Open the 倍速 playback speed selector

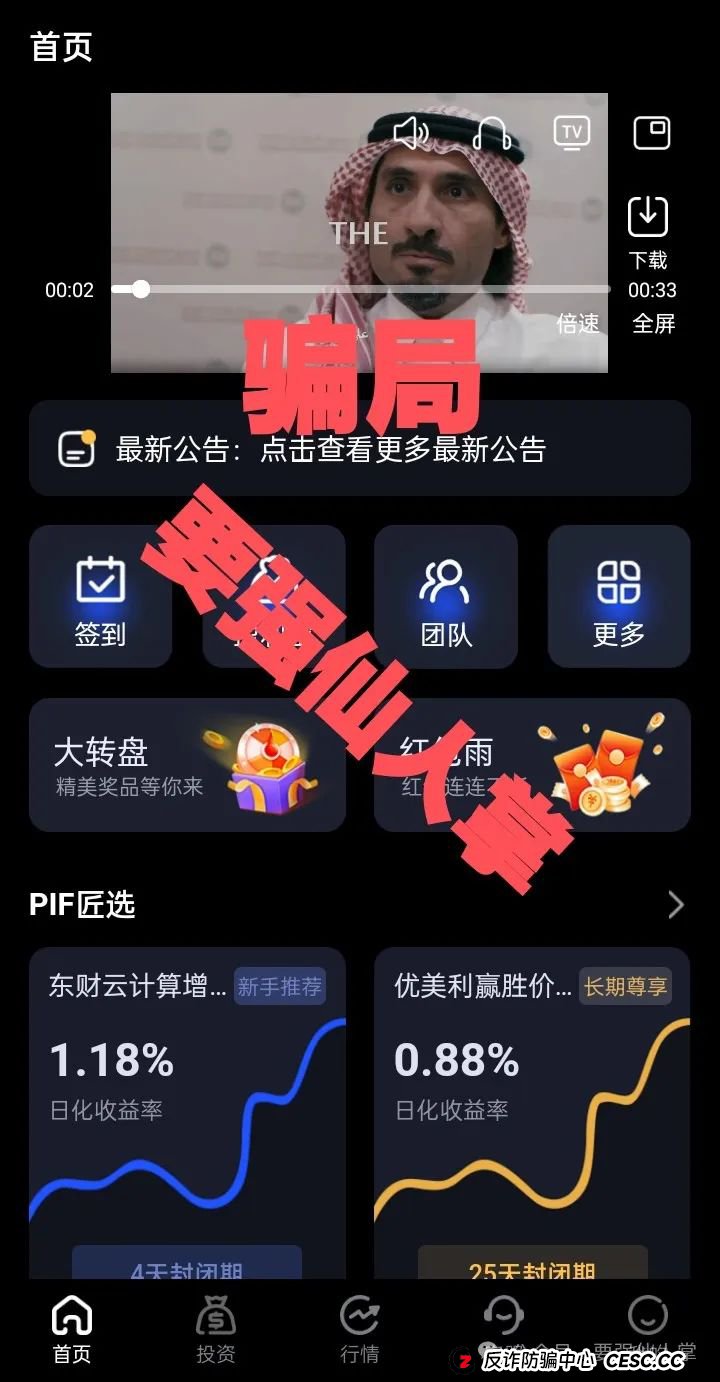(x=577, y=324)
